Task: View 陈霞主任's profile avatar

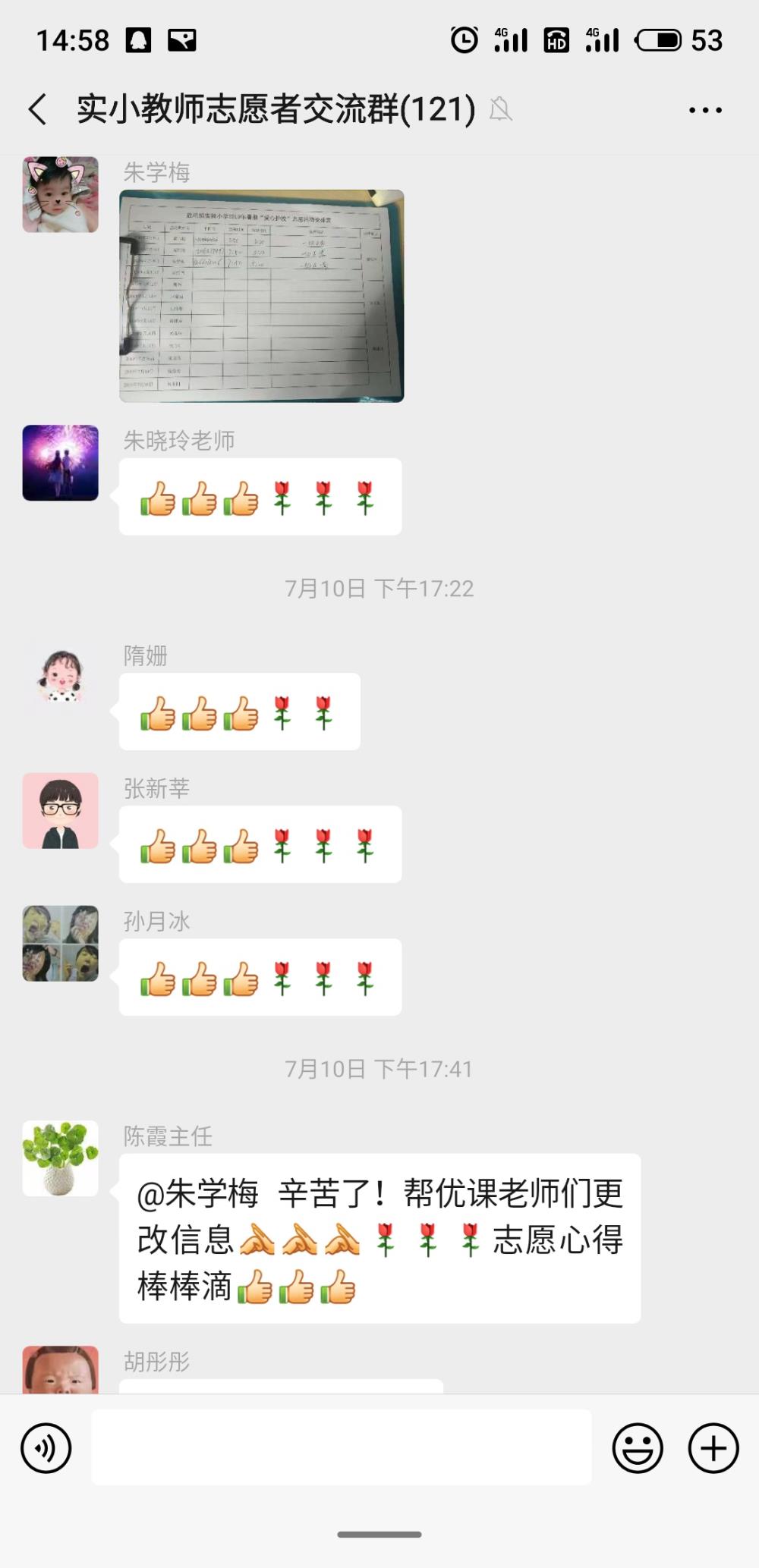Action: tap(61, 1158)
